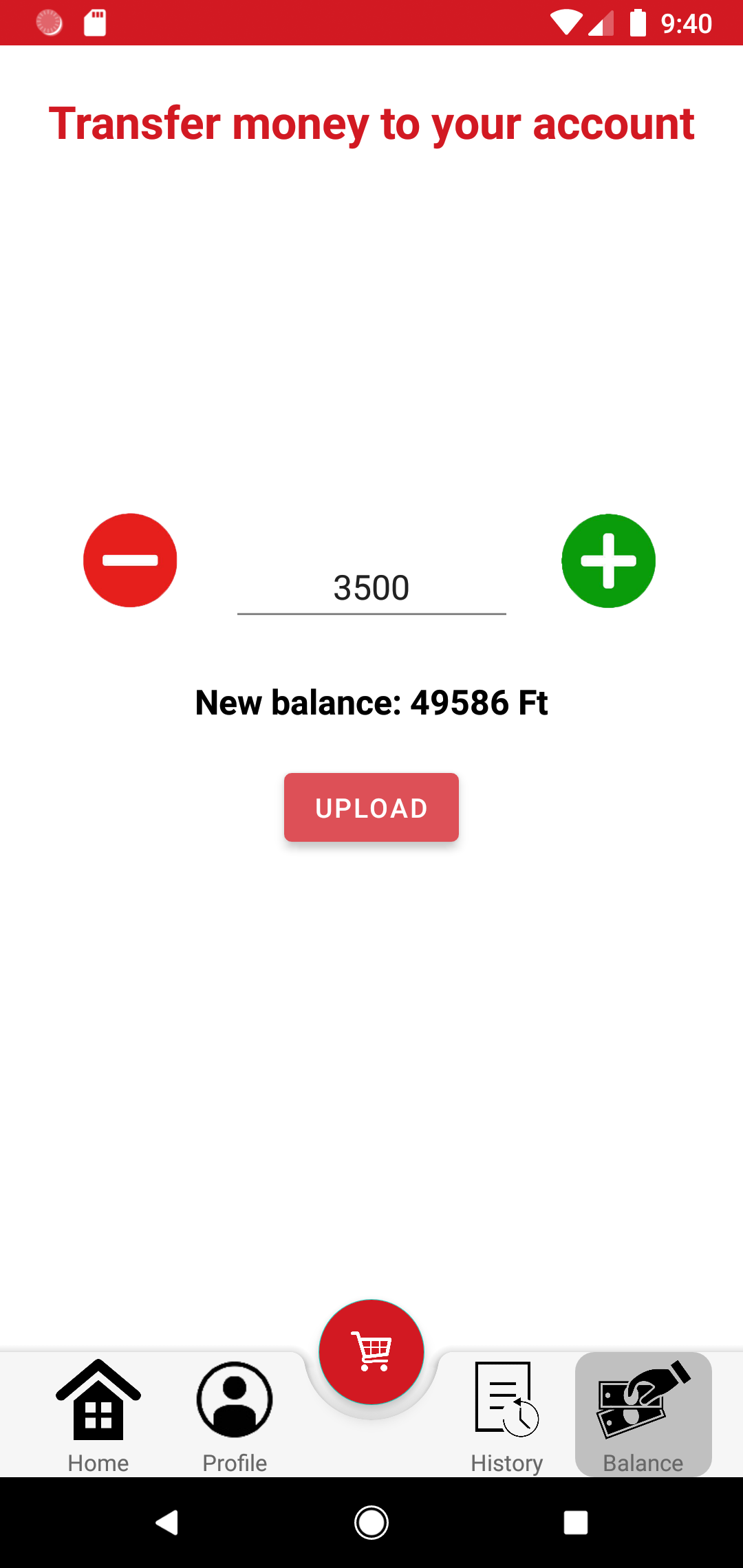Screen dimensions: 743x1568
Task: Tap the Android home circle button
Action: (371, 1522)
